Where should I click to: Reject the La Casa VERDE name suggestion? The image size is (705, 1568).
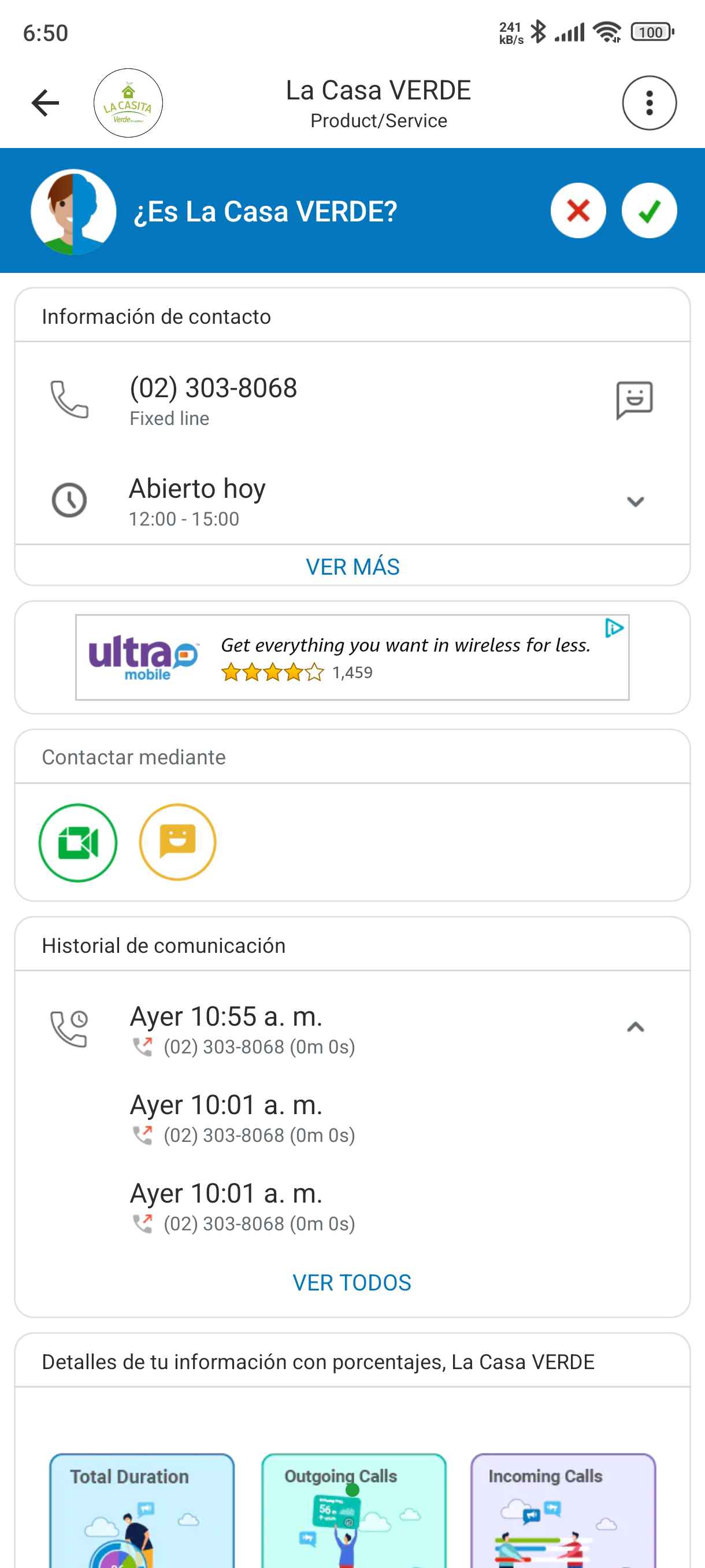[577, 210]
